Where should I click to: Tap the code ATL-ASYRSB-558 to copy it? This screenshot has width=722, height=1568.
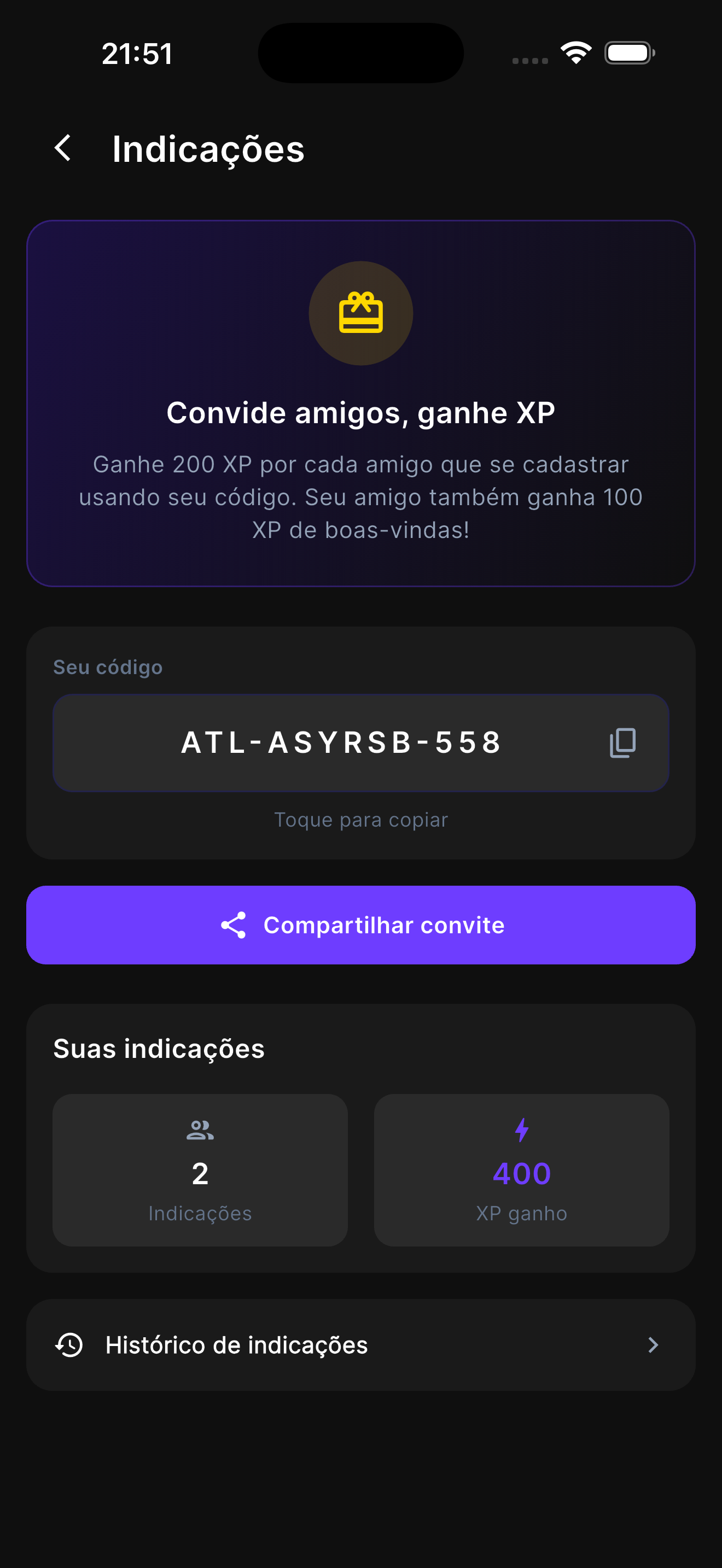(x=341, y=742)
